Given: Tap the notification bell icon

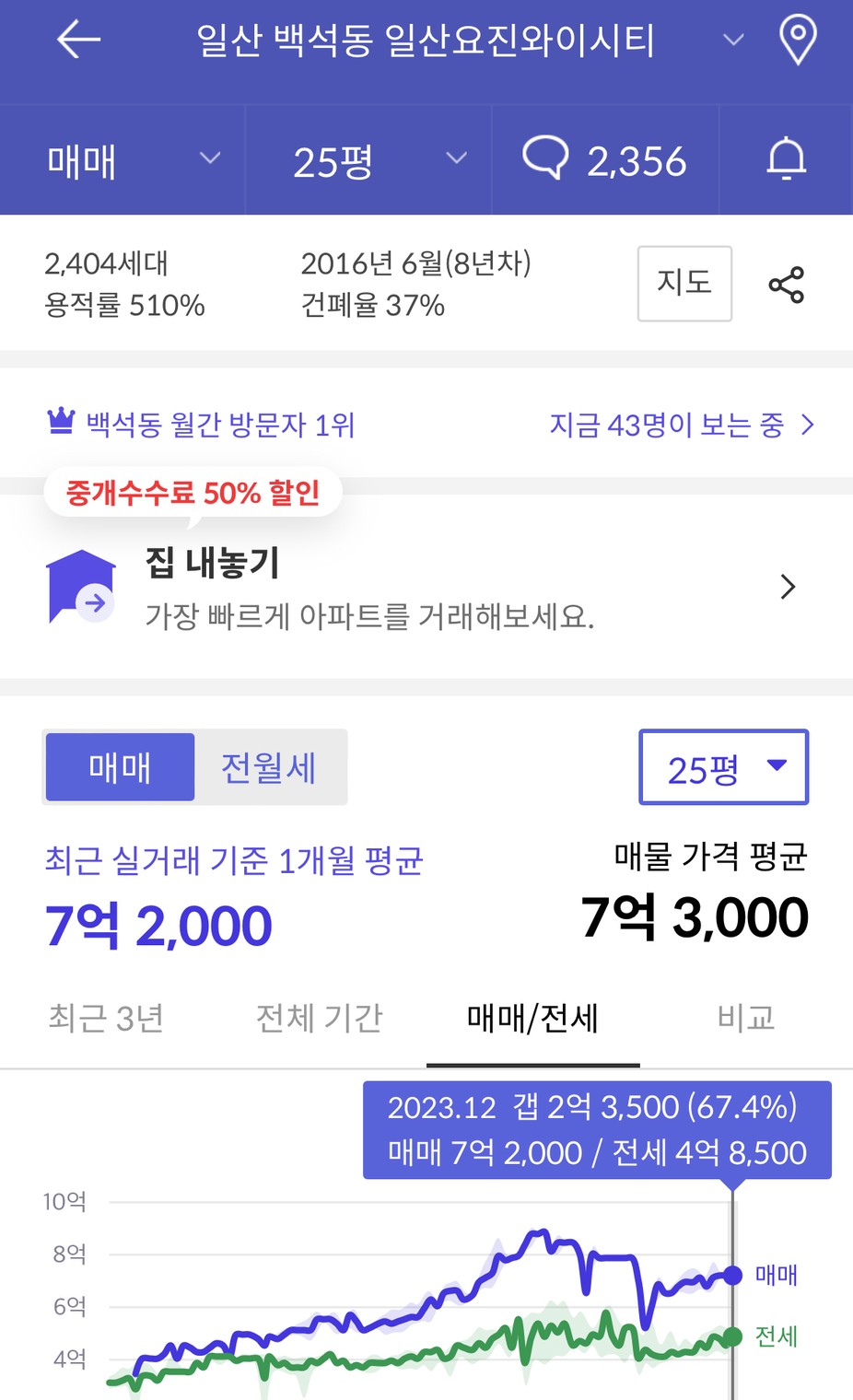Looking at the screenshot, I should (787, 158).
